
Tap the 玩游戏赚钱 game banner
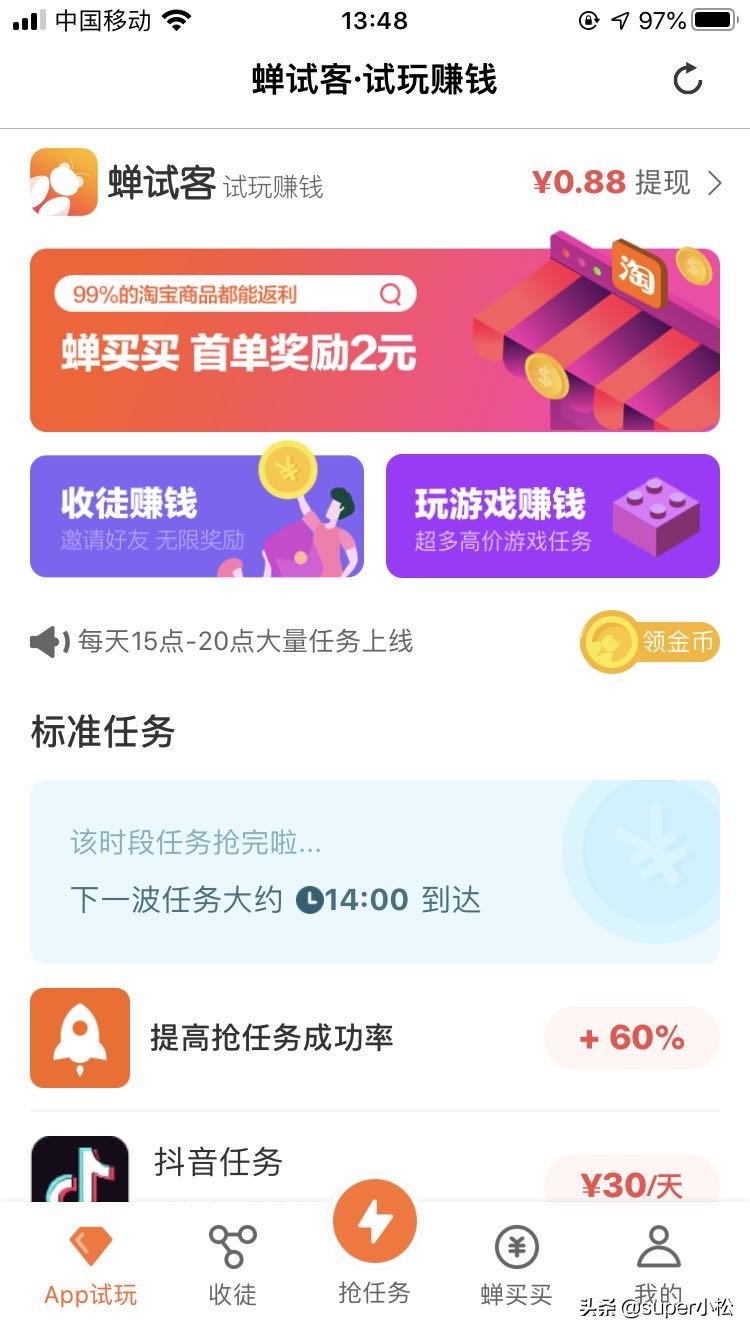(553, 516)
